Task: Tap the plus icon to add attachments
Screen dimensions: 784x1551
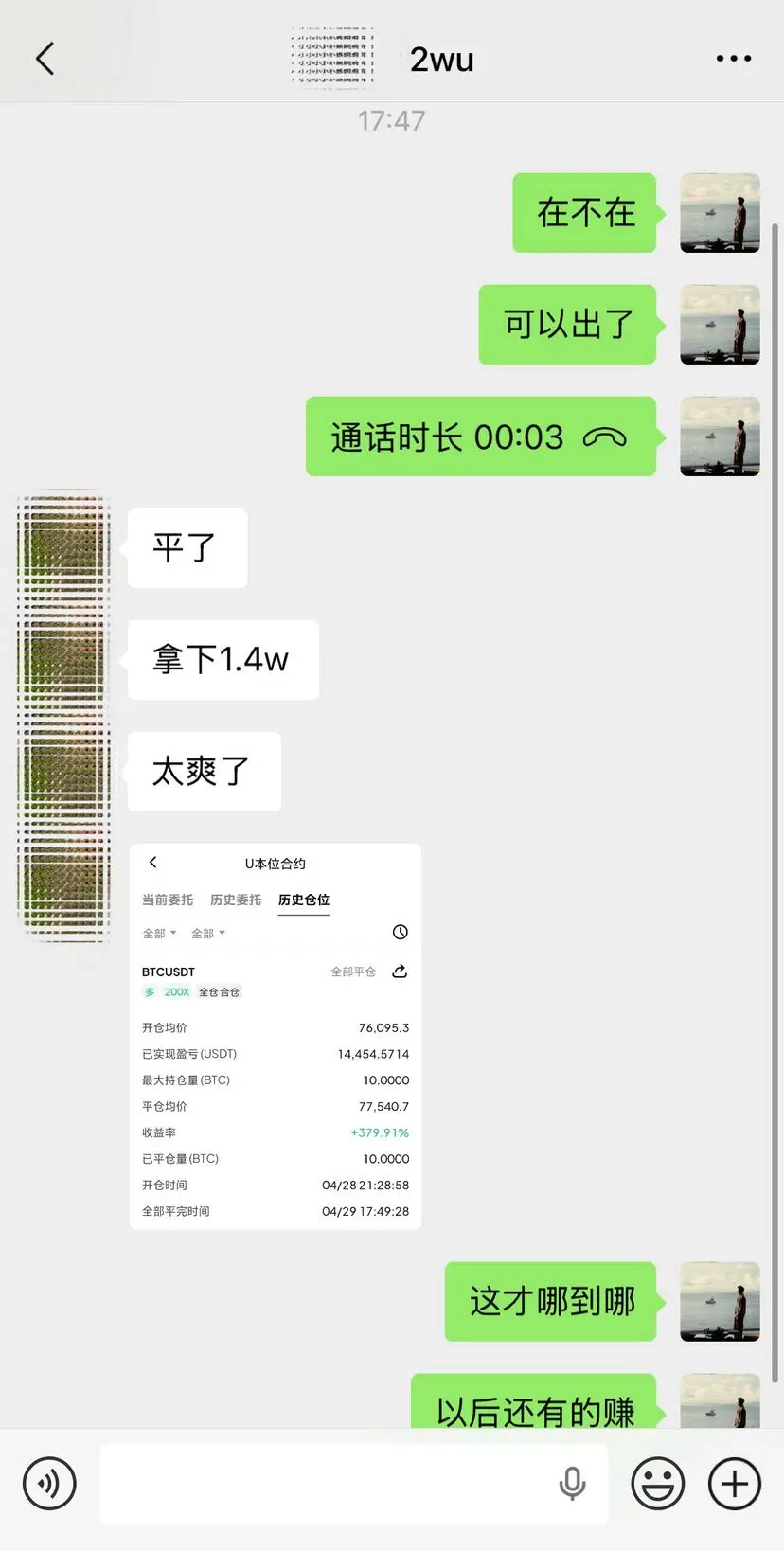Action: [734, 1484]
